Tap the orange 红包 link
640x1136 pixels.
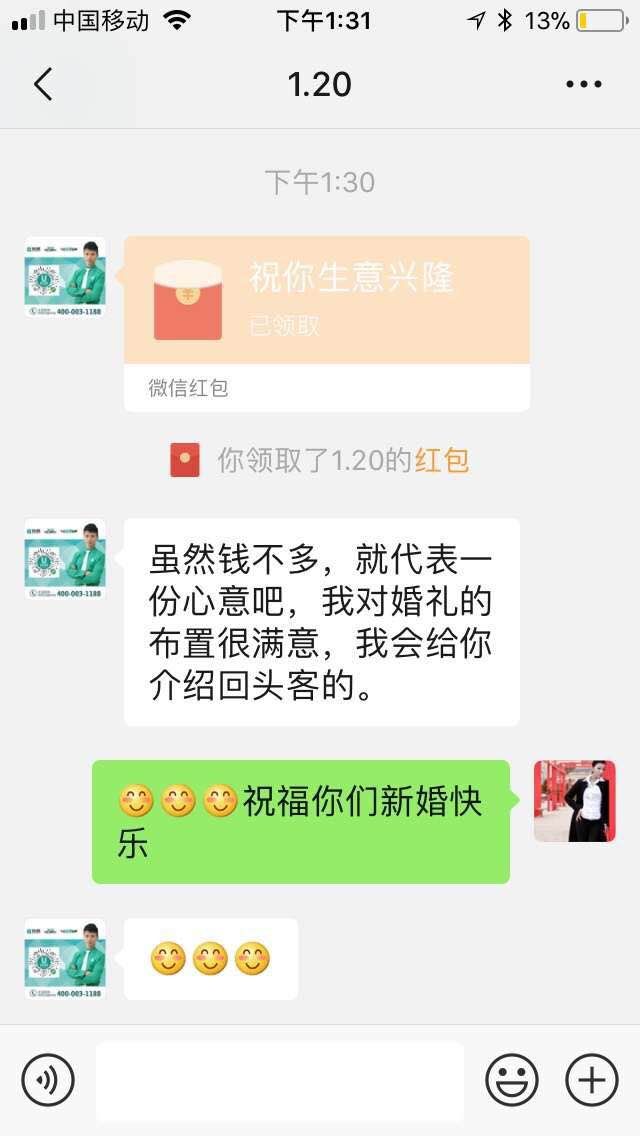pos(441,461)
